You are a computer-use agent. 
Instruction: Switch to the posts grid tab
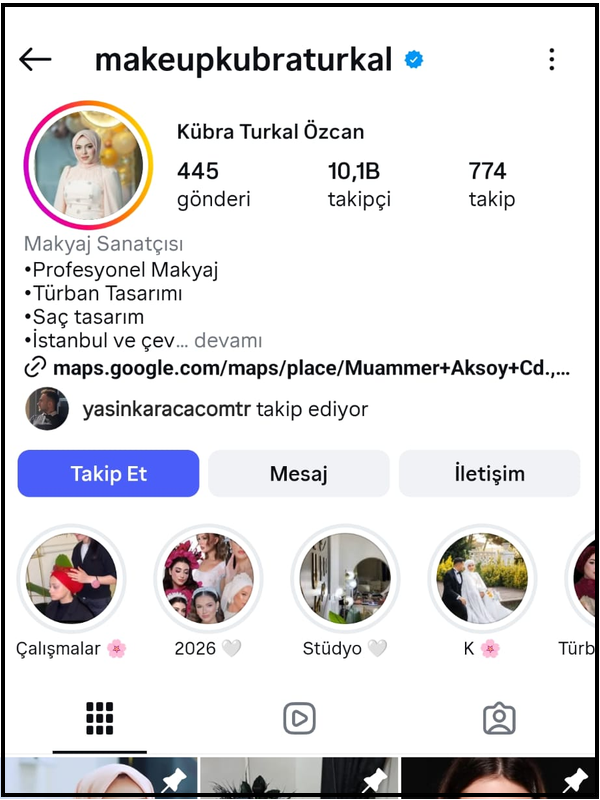click(99, 718)
